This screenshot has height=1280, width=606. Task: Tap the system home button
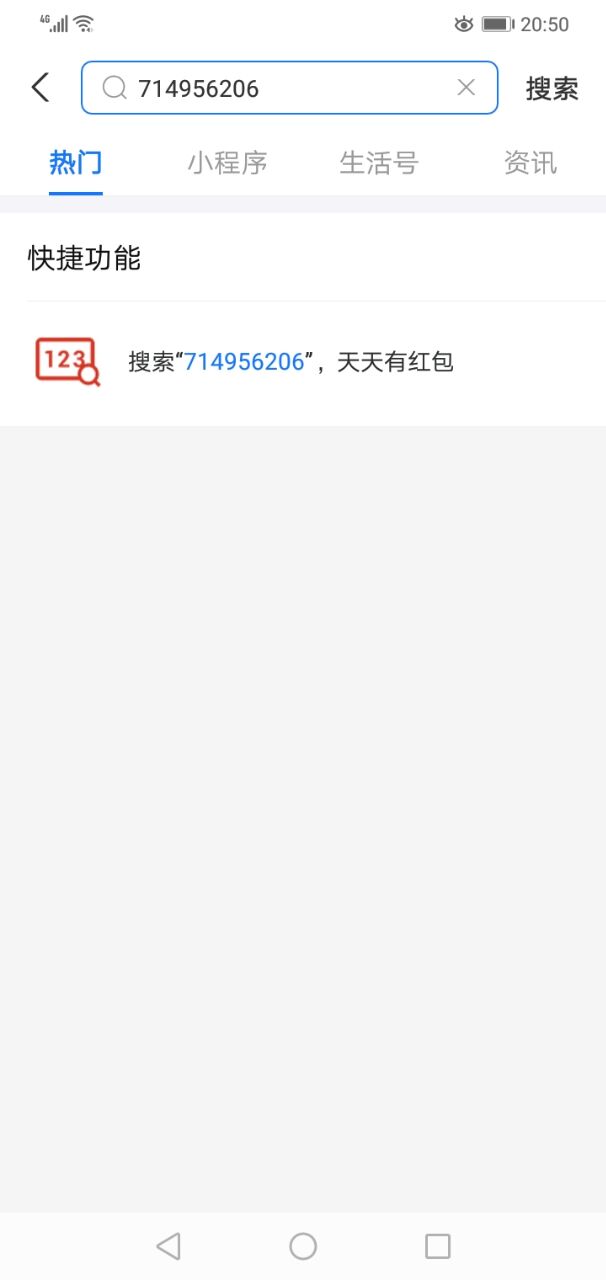coord(303,1246)
